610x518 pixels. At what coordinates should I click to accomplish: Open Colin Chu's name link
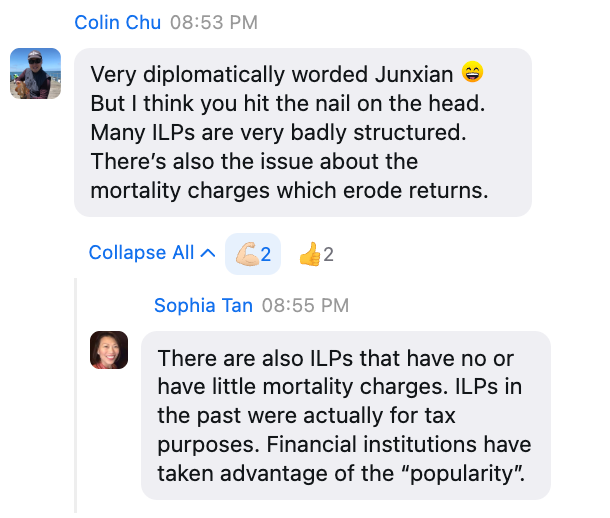(117, 21)
